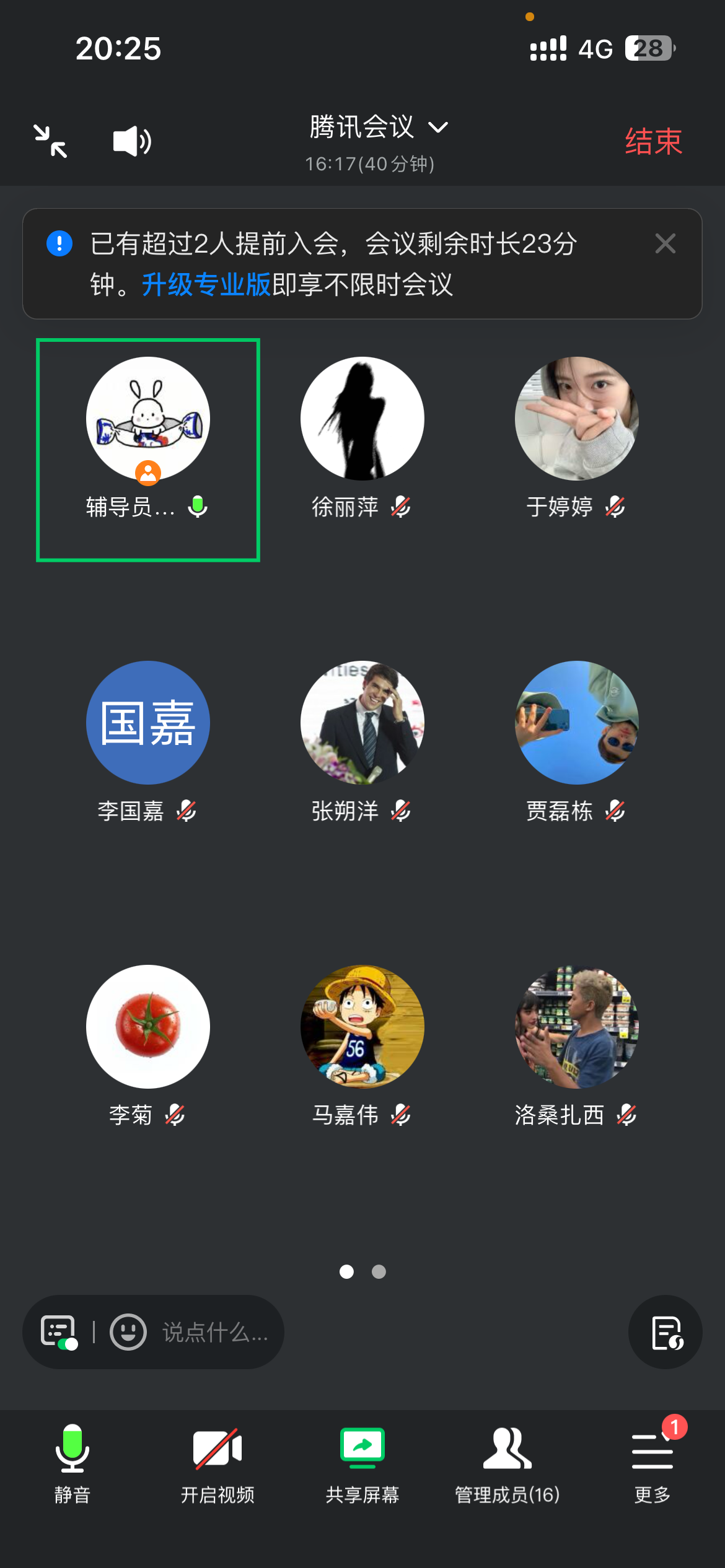Open the chat panel icon

59,1332
